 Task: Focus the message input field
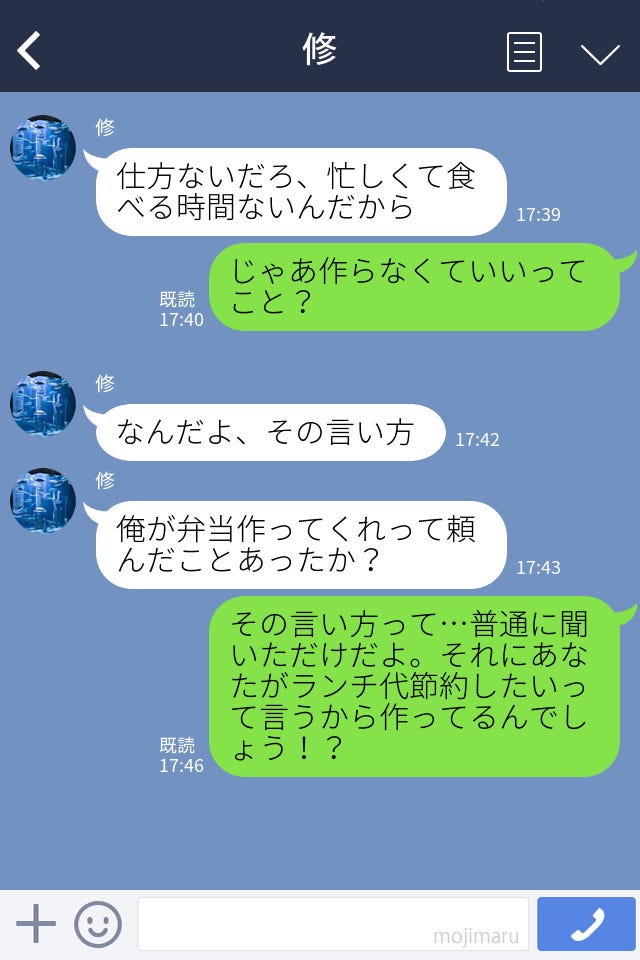point(332,924)
